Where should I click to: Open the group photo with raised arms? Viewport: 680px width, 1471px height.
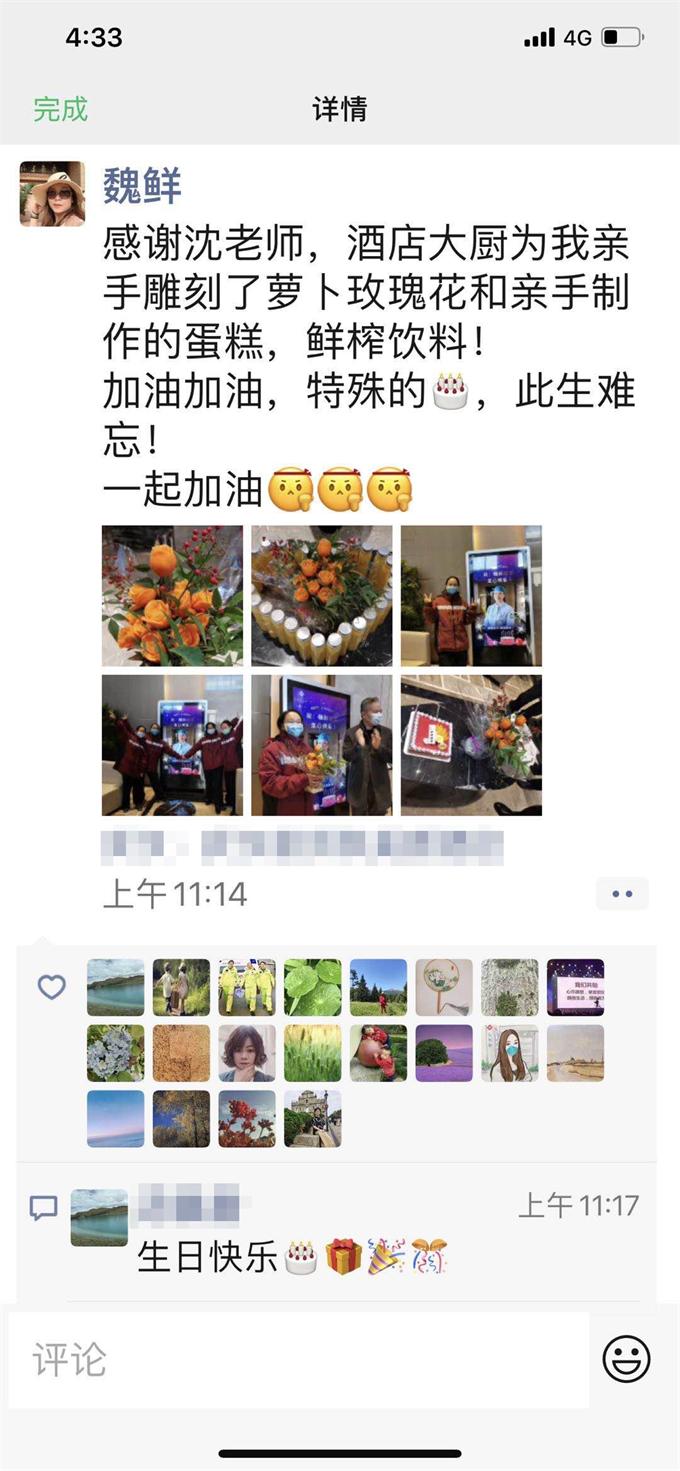[x=172, y=745]
